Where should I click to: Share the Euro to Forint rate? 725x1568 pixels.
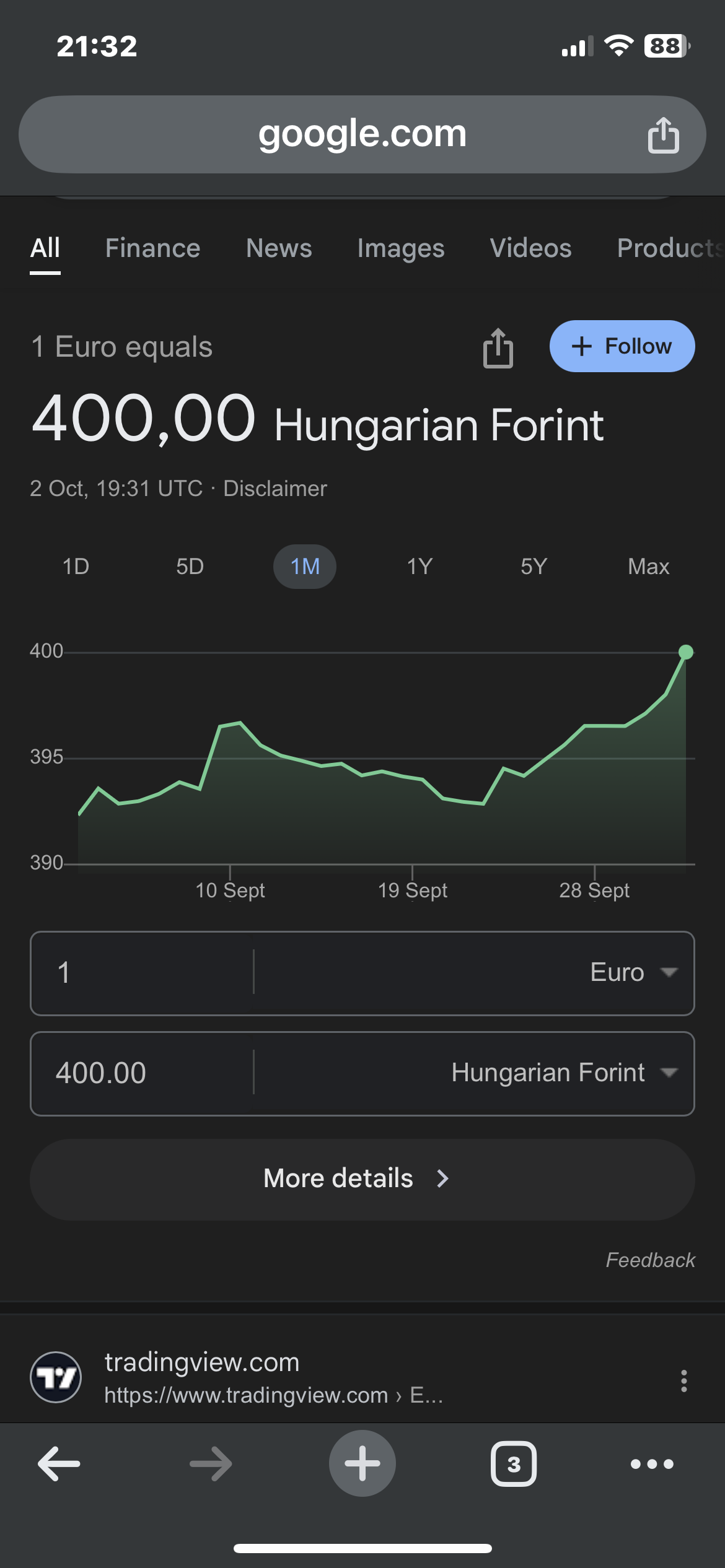(x=498, y=347)
